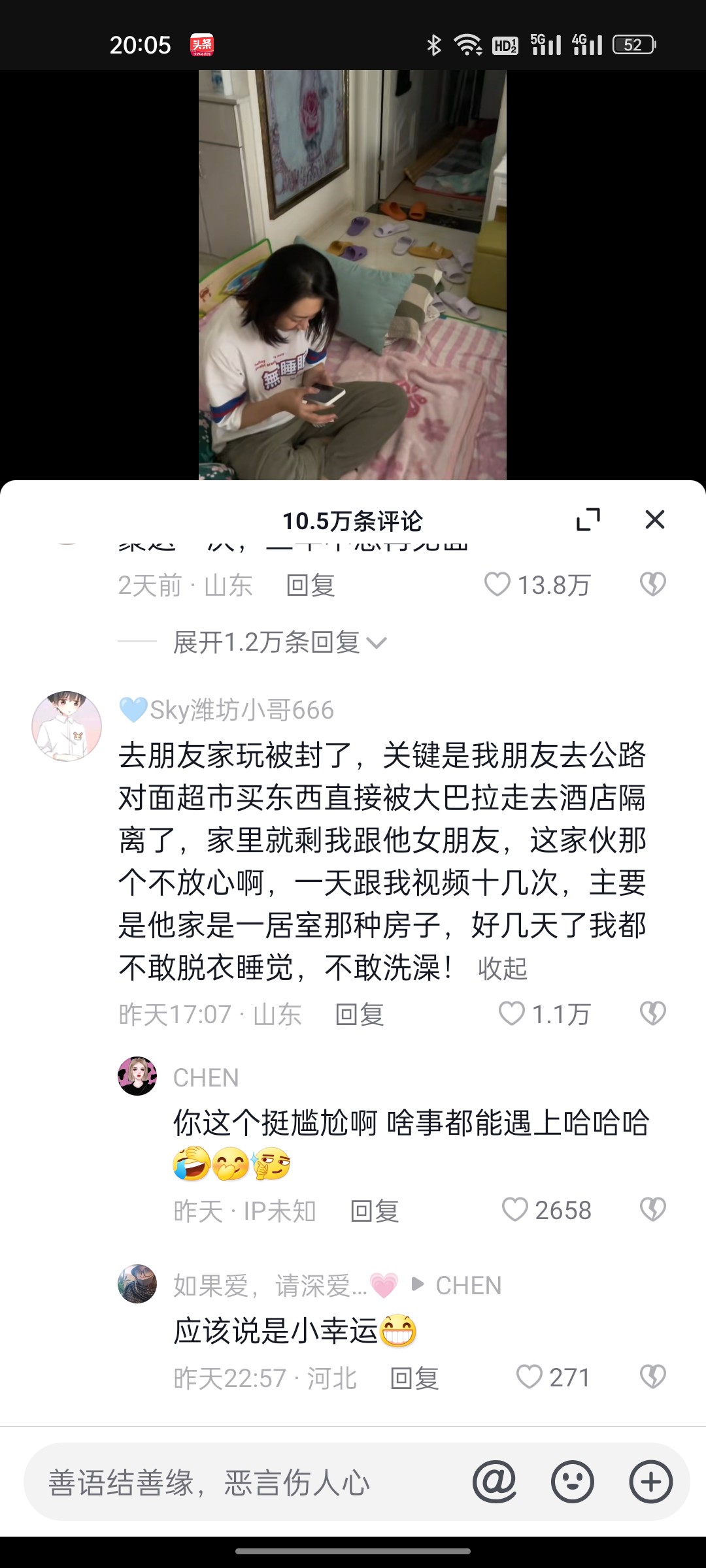Open the emoji picker
The image size is (706, 1568).
[x=573, y=1482]
